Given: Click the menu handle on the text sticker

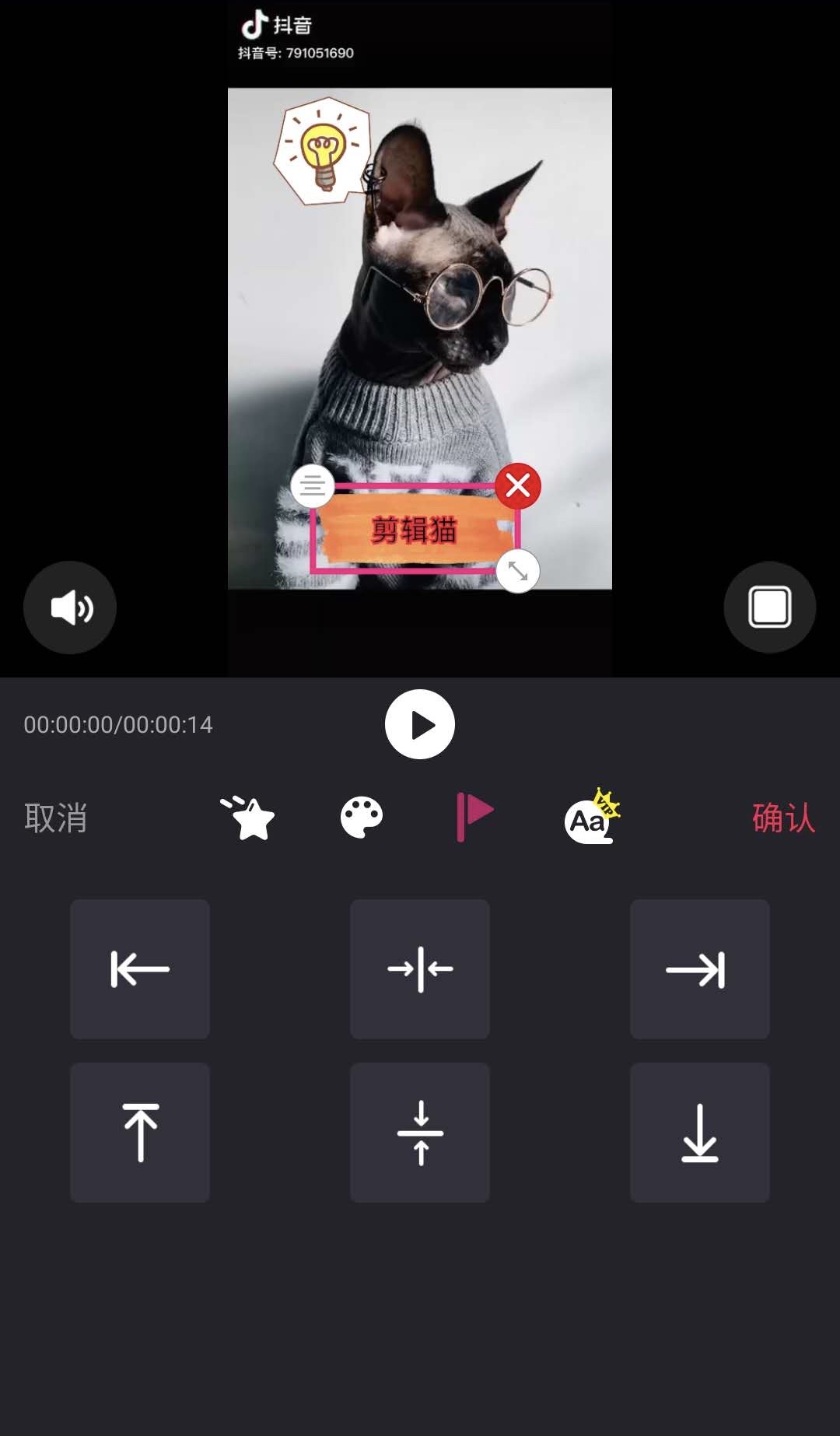Looking at the screenshot, I should pos(312,487).
